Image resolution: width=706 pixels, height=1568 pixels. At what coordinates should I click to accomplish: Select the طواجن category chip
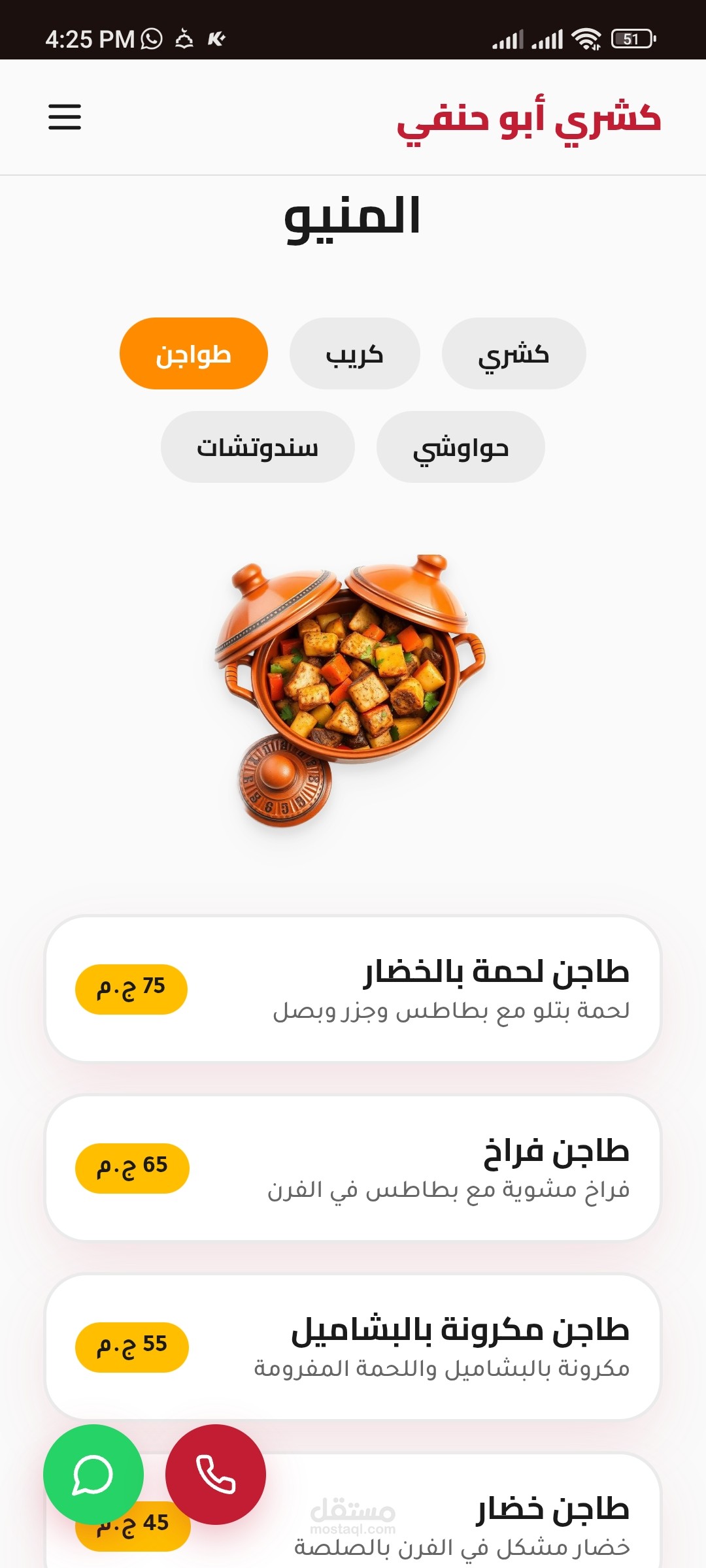click(x=193, y=354)
